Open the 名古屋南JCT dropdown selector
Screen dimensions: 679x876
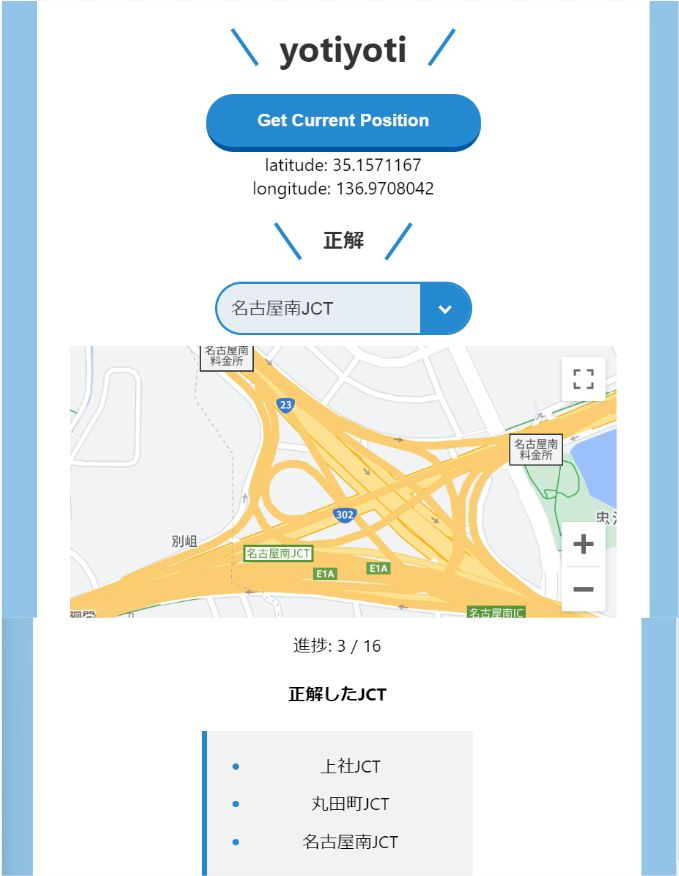343,308
